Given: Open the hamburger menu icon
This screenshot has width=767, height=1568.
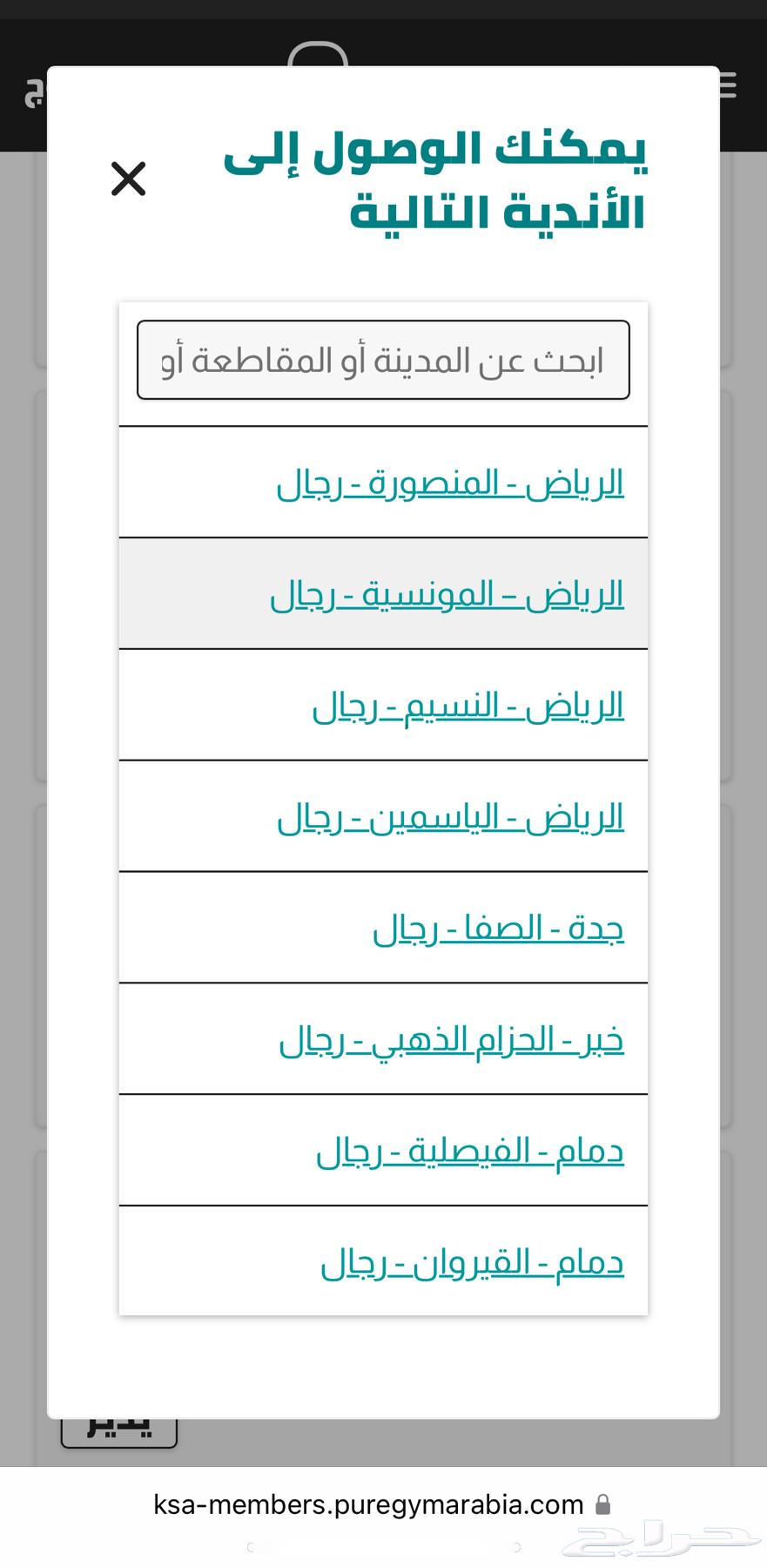Looking at the screenshot, I should tap(728, 83).
